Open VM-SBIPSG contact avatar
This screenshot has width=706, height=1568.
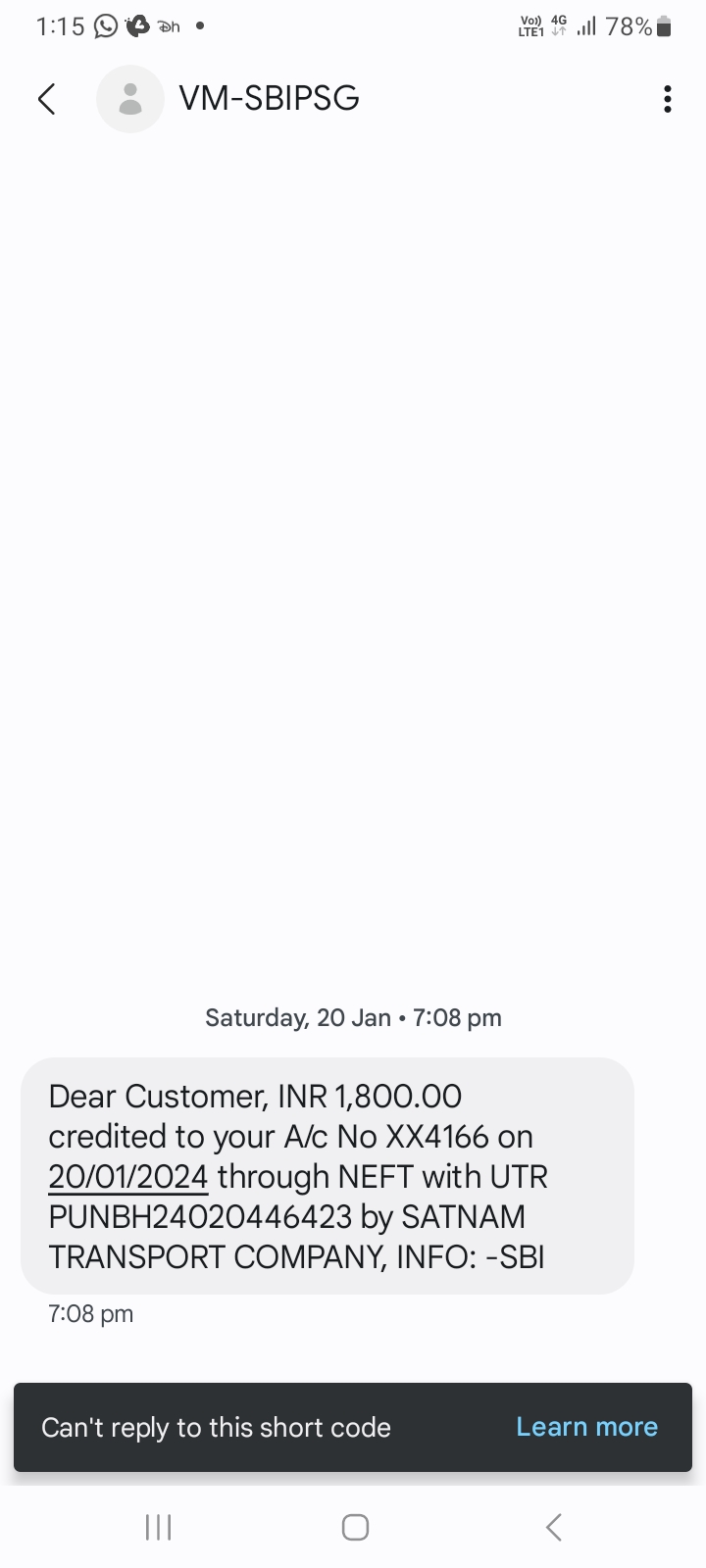click(x=129, y=99)
